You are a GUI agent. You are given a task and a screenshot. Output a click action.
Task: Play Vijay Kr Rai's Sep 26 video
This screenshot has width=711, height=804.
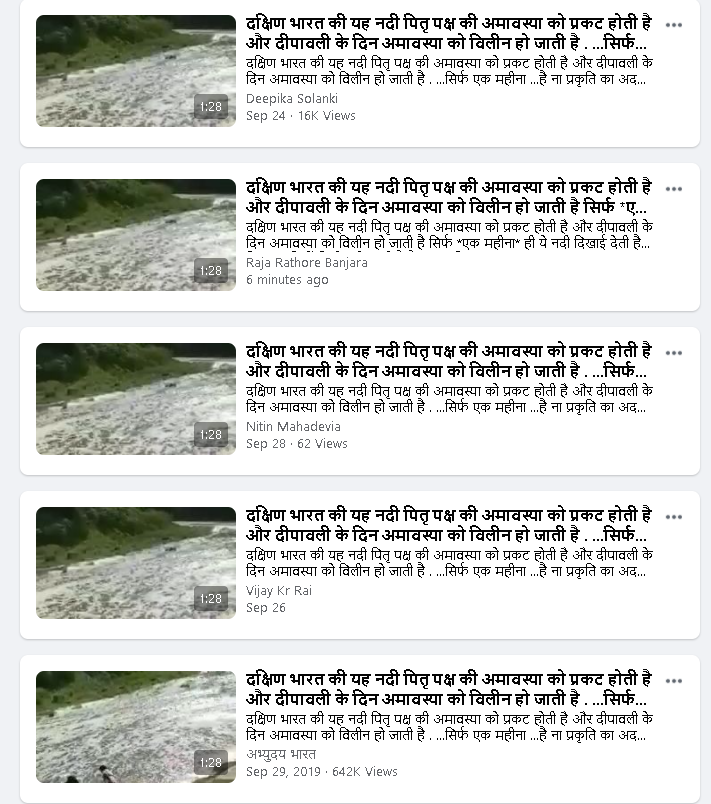135,563
